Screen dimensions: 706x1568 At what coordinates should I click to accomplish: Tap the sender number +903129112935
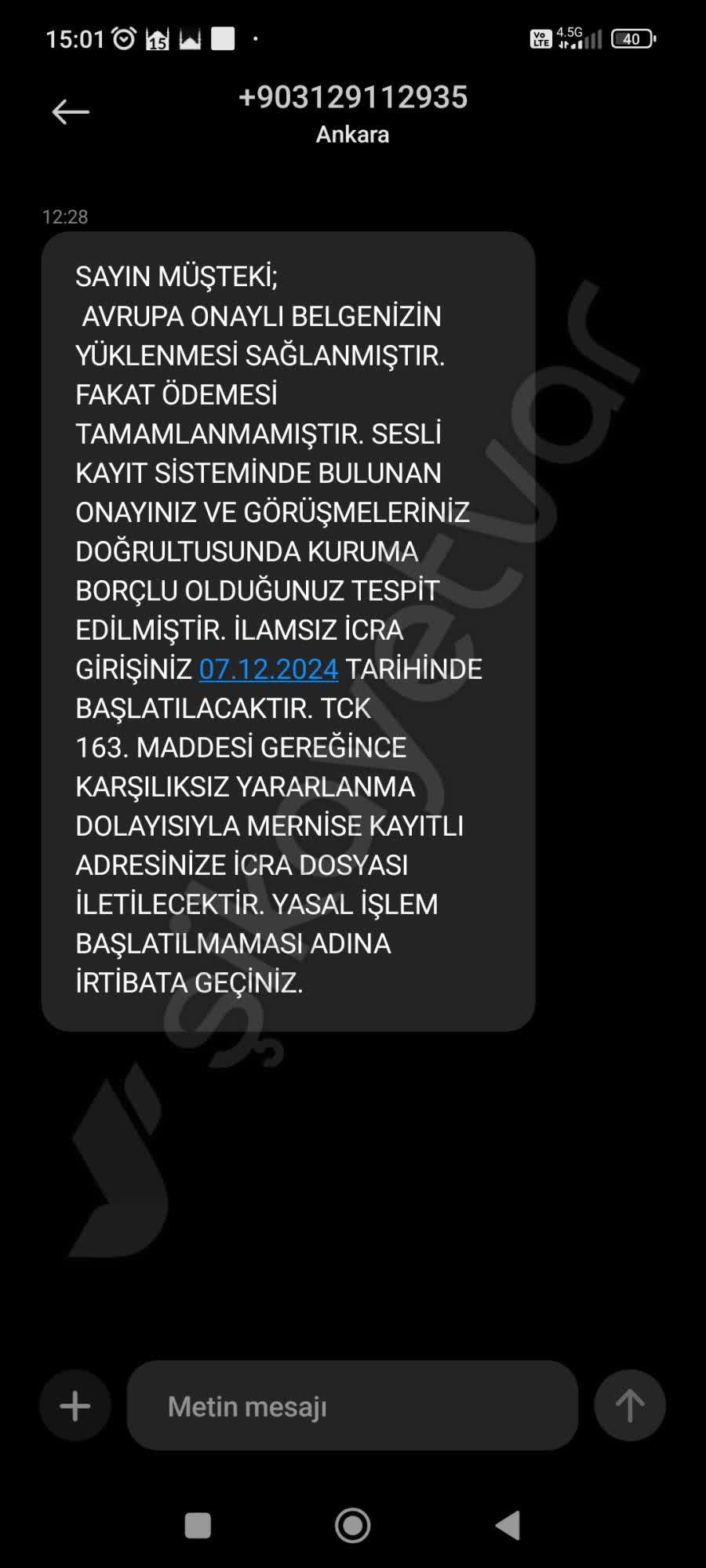[x=352, y=97]
